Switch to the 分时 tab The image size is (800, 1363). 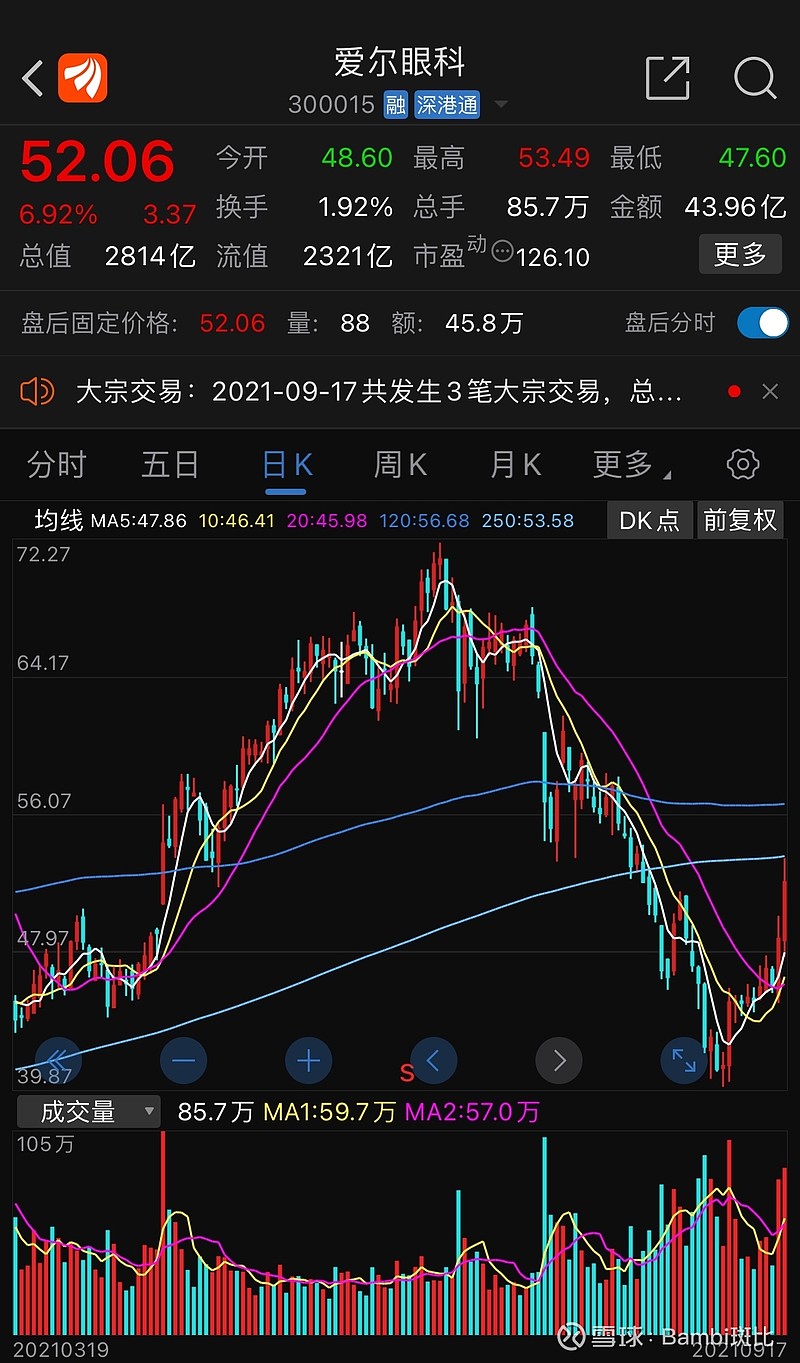pyautogui.click(x=56, y=464)
